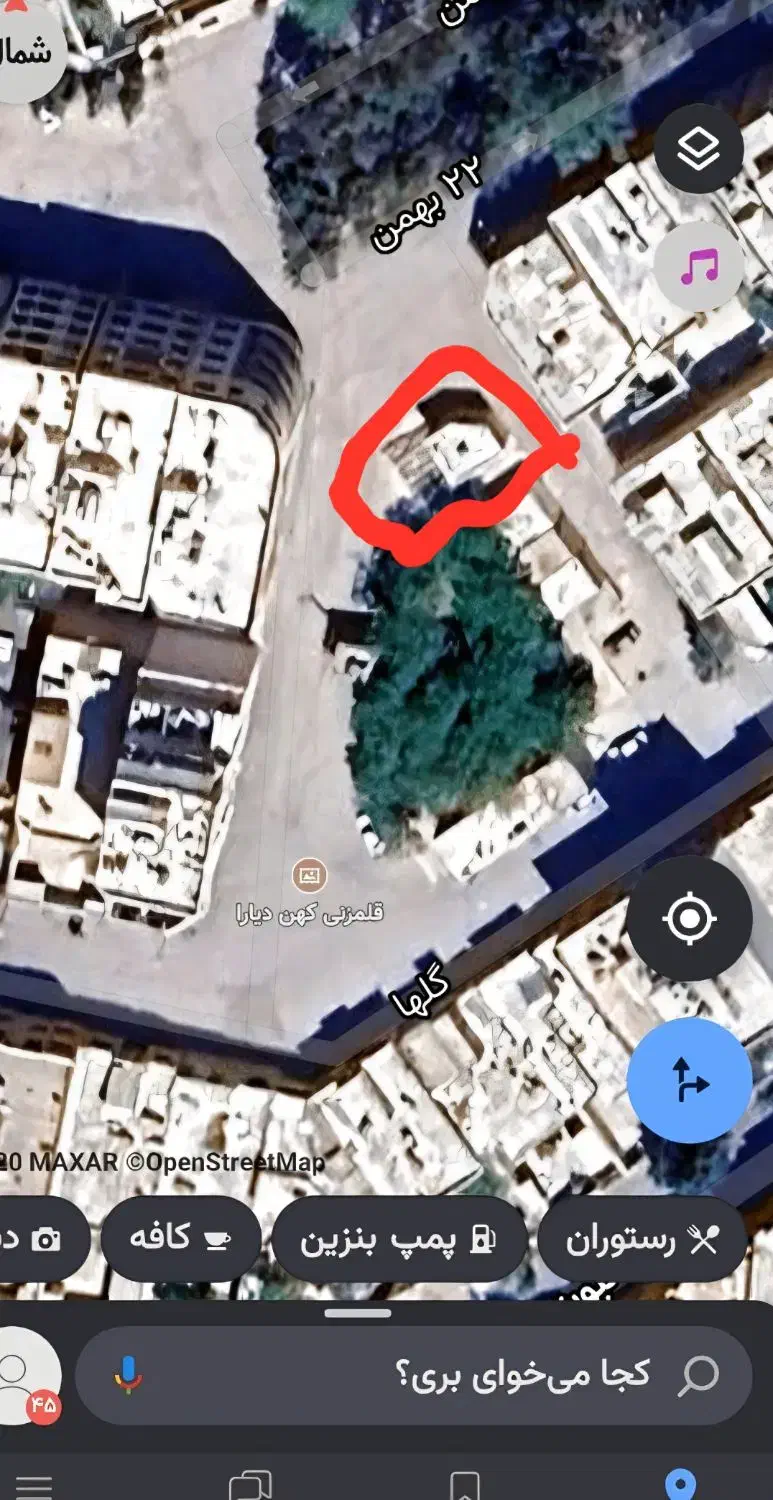Screen dimensions: 773x1500
Task: Start voice search with the microphone
Action: coord(127,1375)
